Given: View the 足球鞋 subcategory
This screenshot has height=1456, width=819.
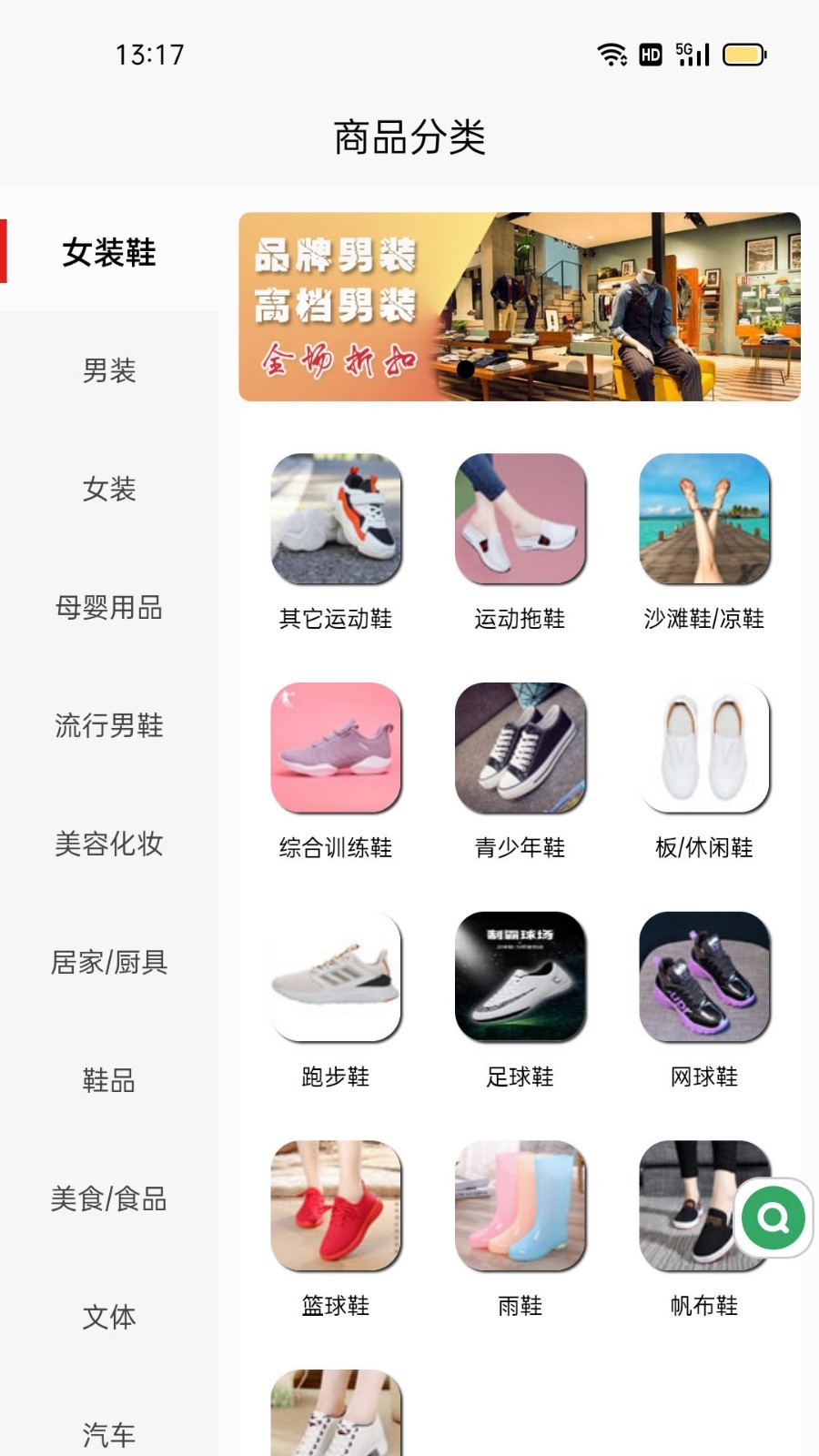Looking at the screenshot, I should click(520, 1001).
